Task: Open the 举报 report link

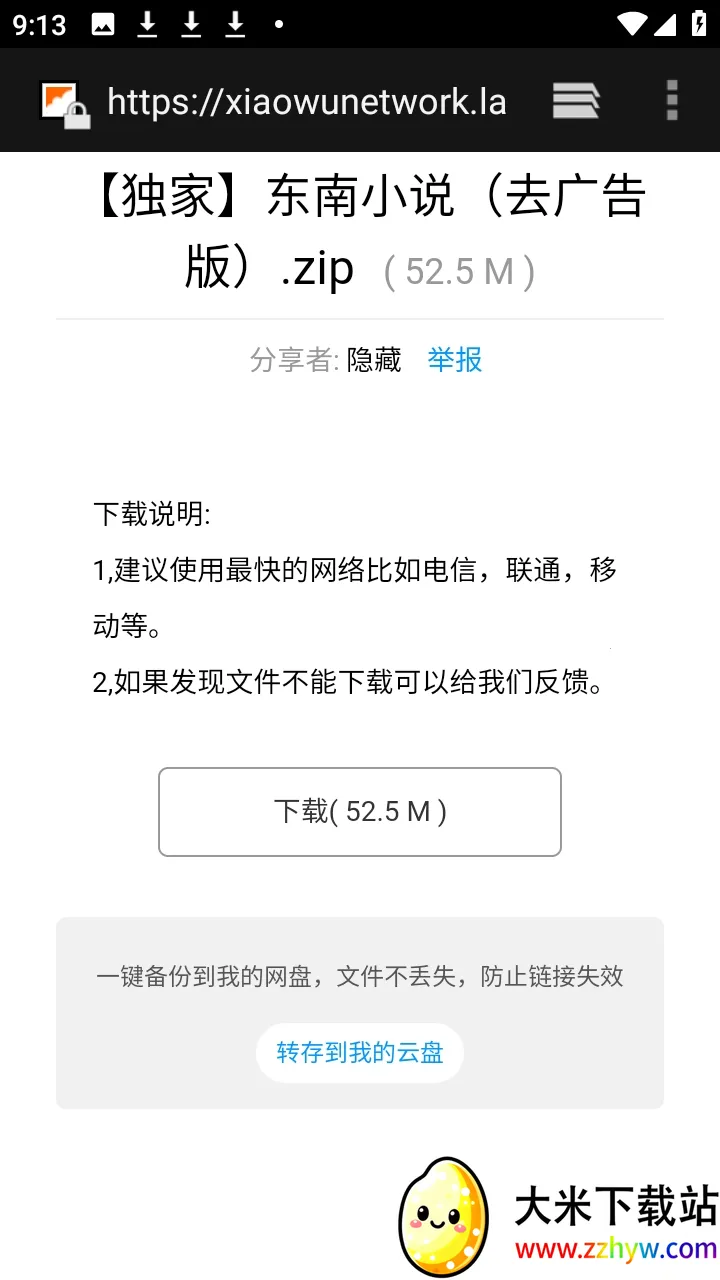Action: coord(455,360)
